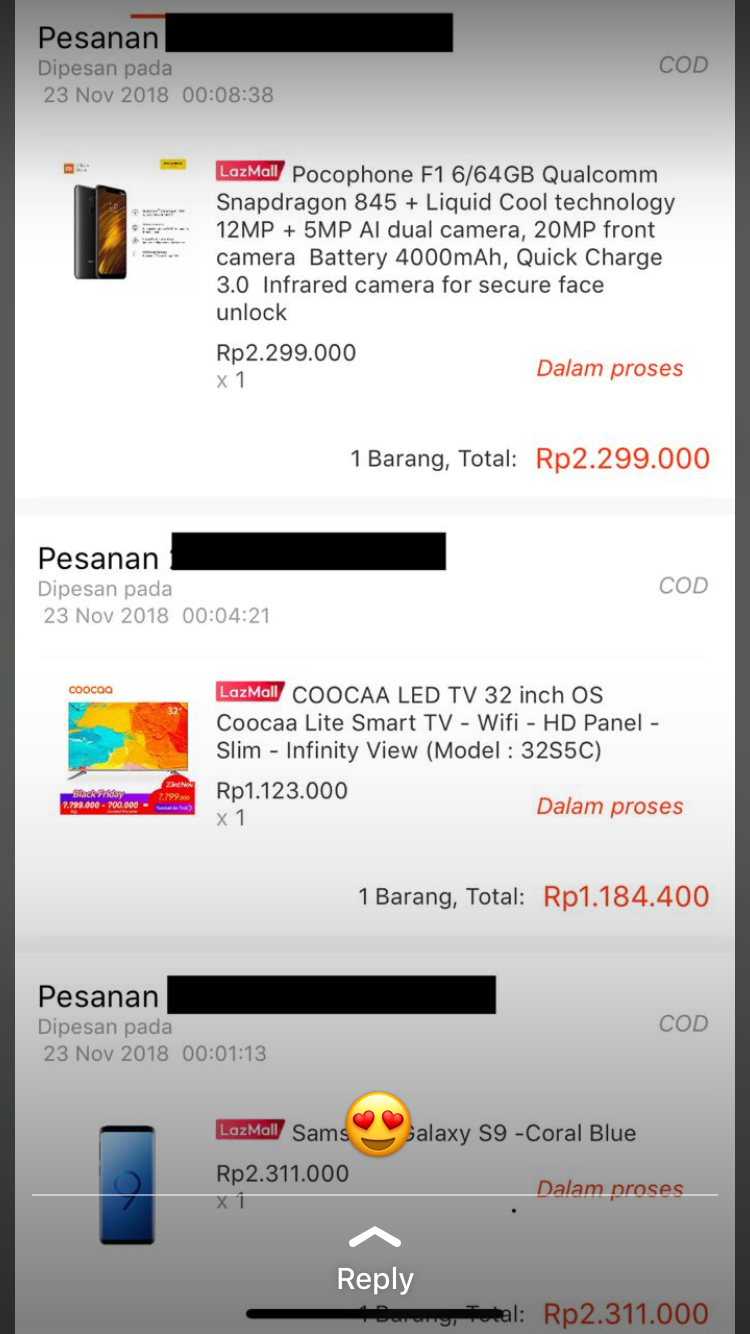Image resolution: width=750 pixels, height=1334 pixels.
Task: Click the Dalam proses status on the TV order
Action: pos(610,806)
